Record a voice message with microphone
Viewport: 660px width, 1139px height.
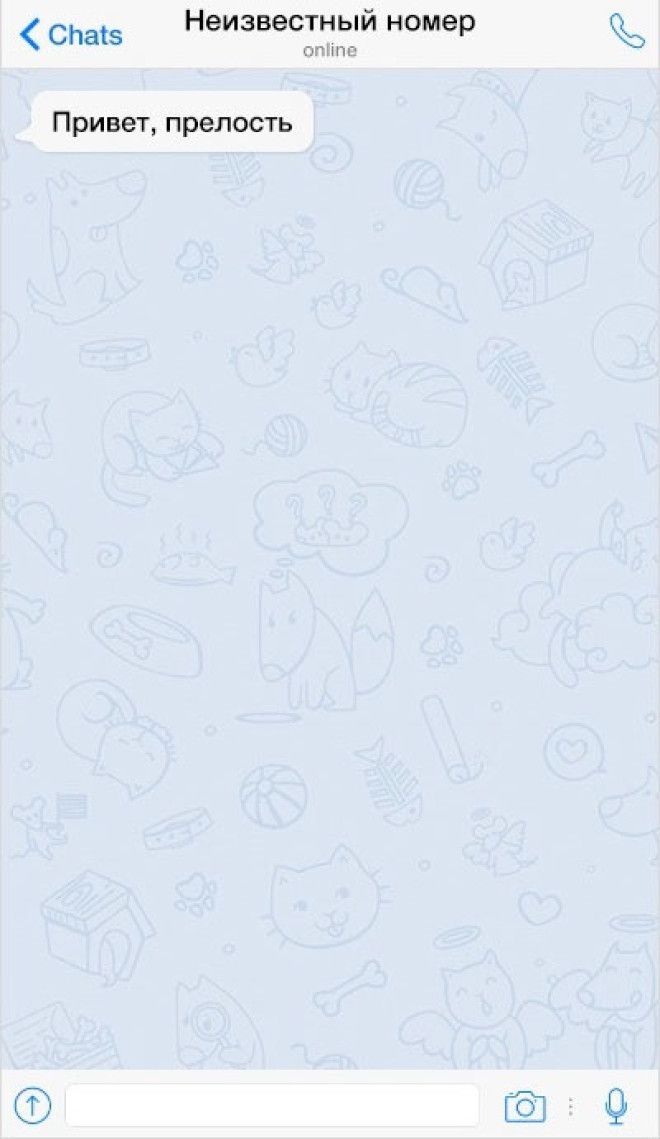(616, 1105)
